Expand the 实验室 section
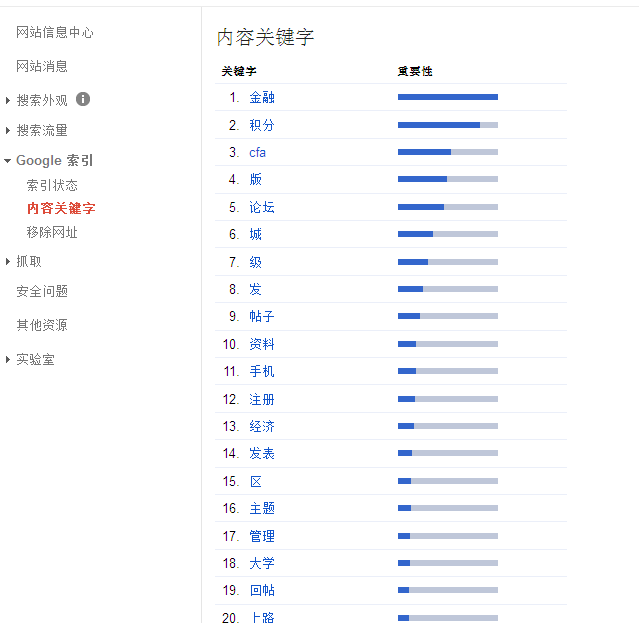 [35, 359]
